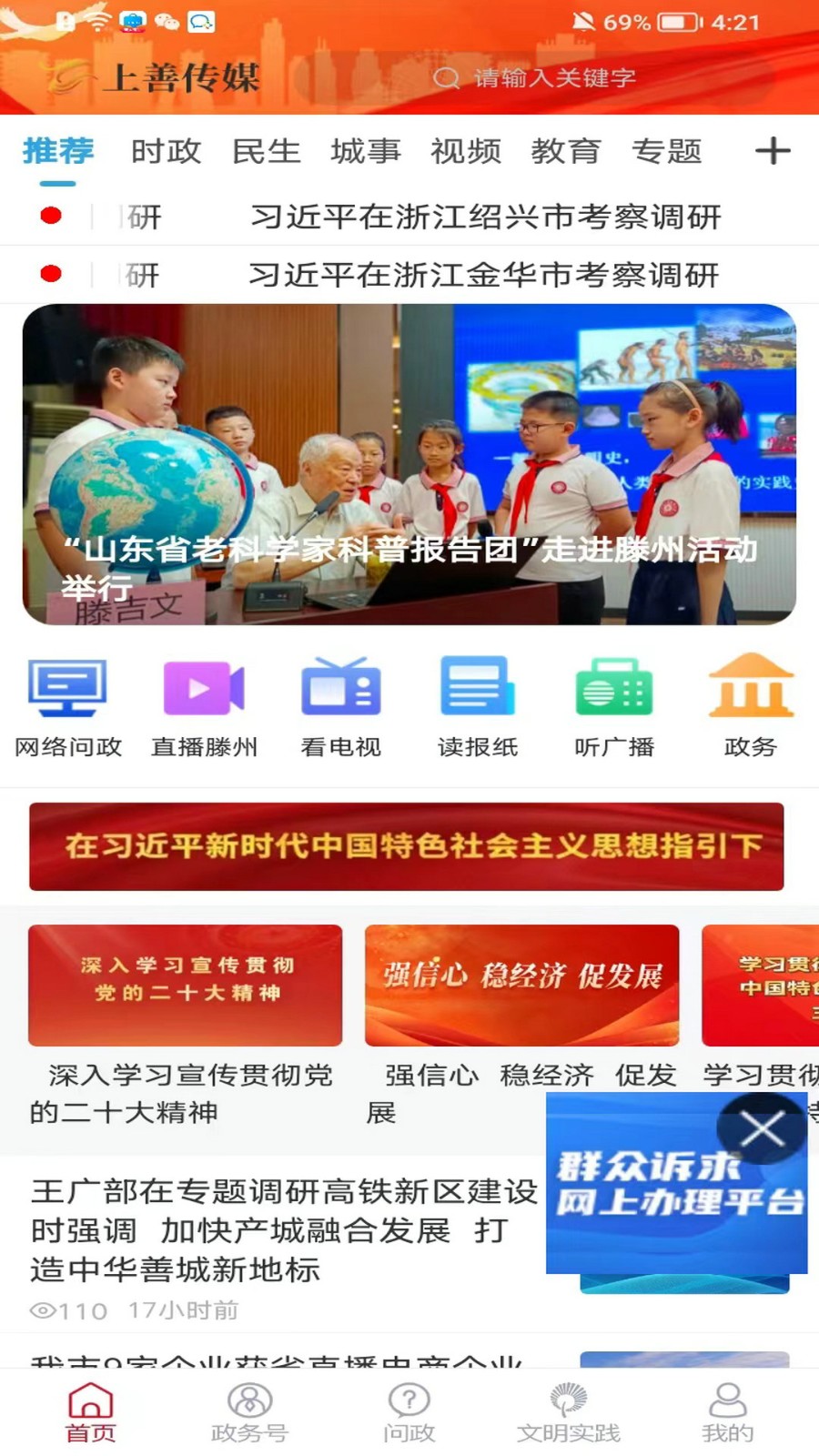
Task: Open 网络问政 shortcut
Action: pyautogui.click(x=68, y=707)
